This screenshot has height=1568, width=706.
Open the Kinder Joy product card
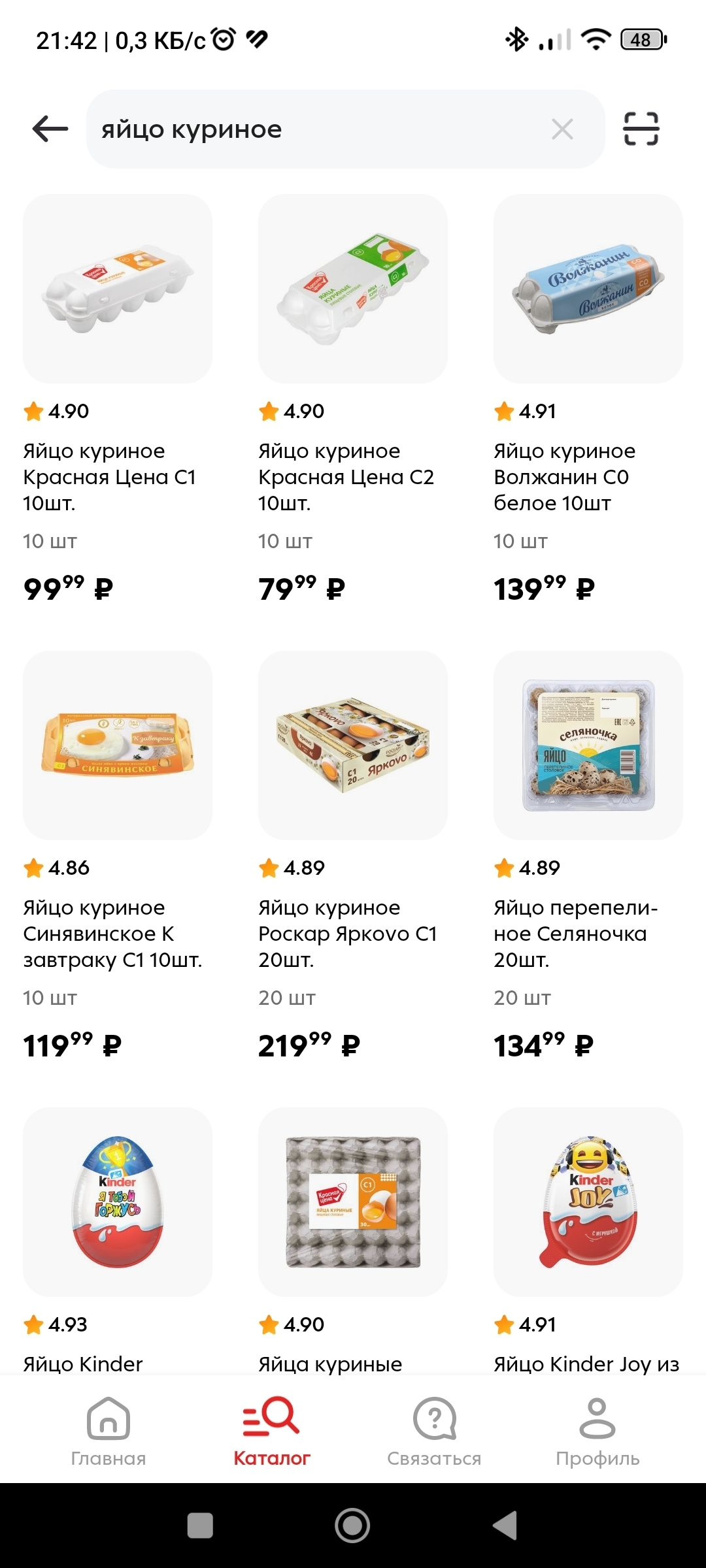pyautogui.click(x=588, y=1202)
